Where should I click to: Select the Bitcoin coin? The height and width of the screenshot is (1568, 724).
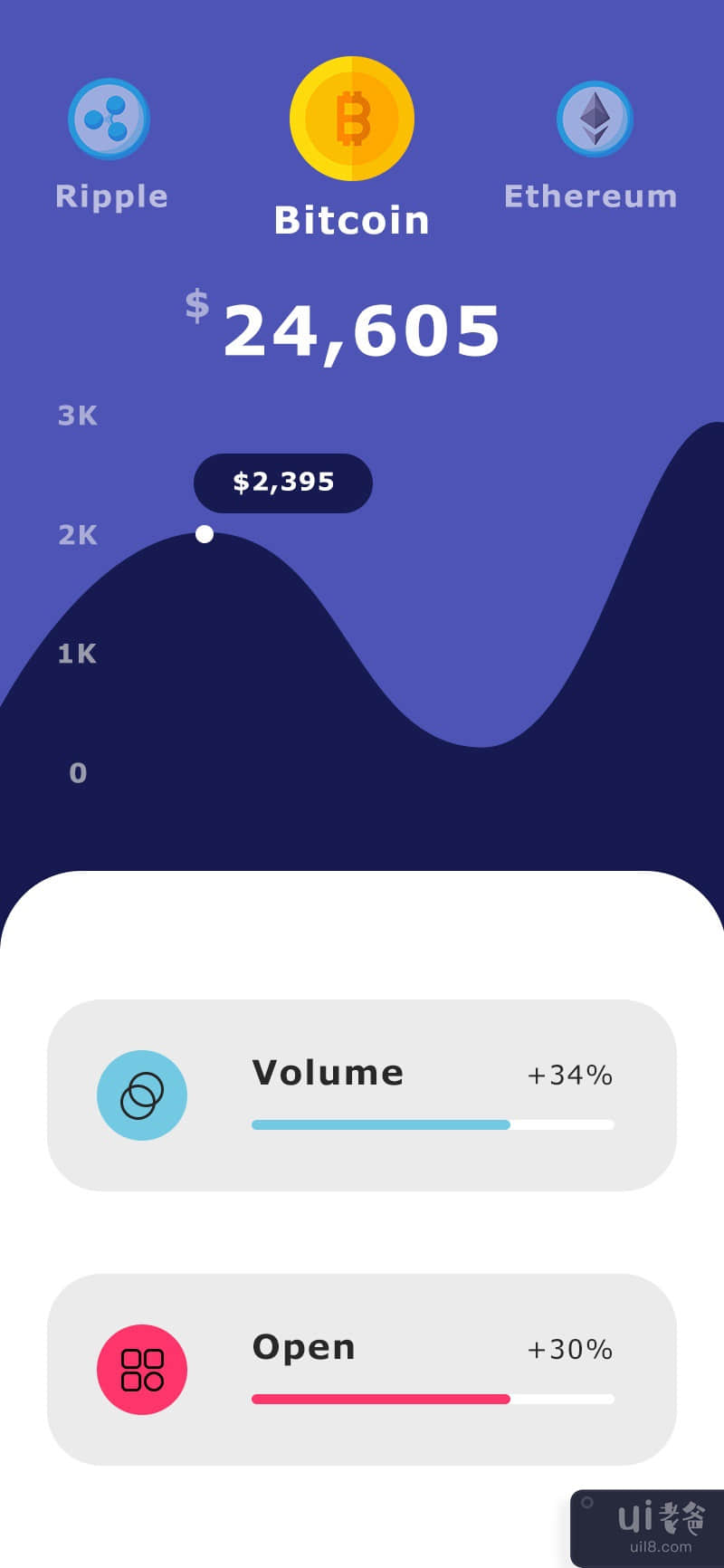click(x=352, y=120)
